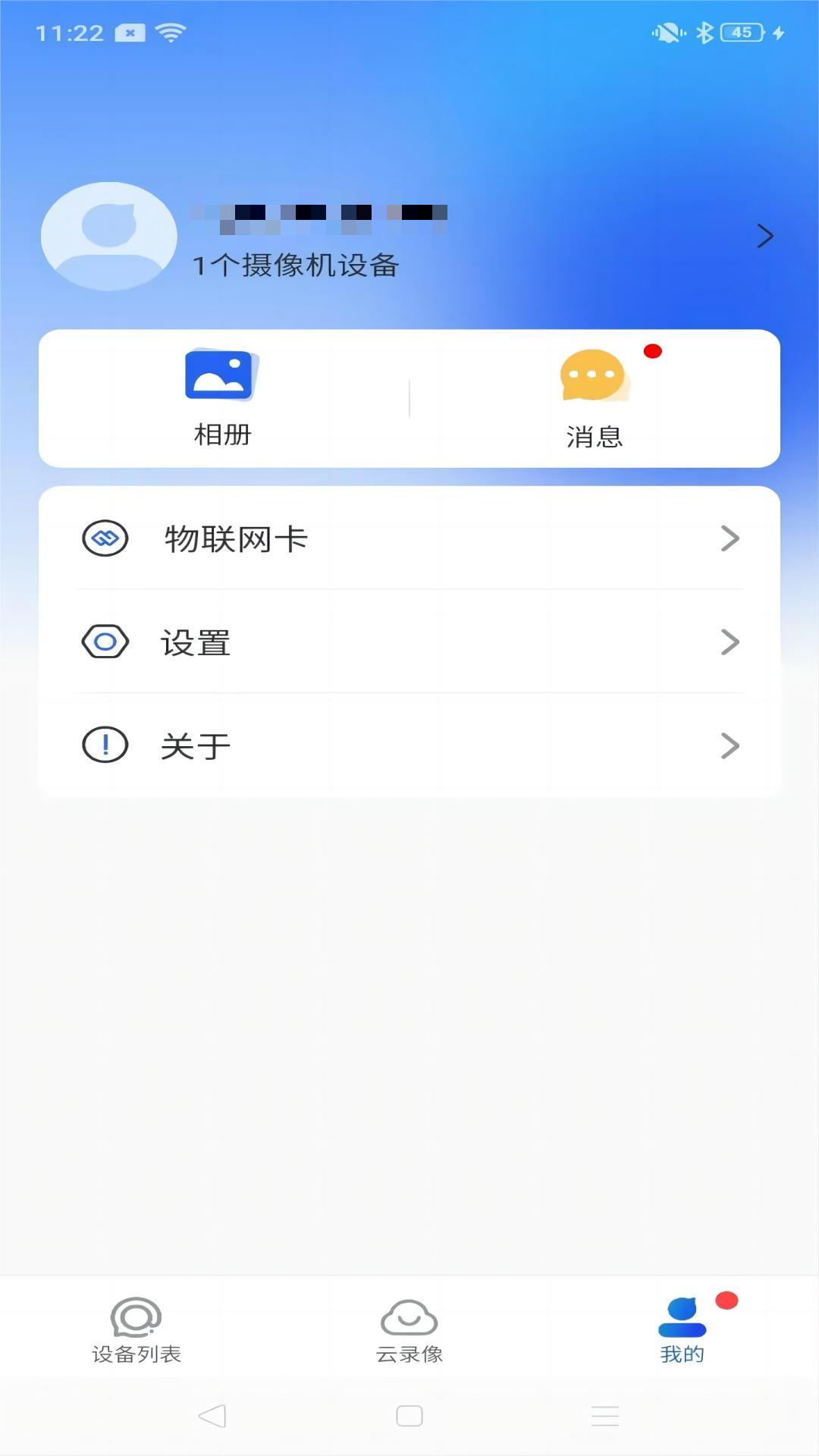819x1456 pixels.
Task: Expand the 设置 row chevron
Action: [730, 642]
